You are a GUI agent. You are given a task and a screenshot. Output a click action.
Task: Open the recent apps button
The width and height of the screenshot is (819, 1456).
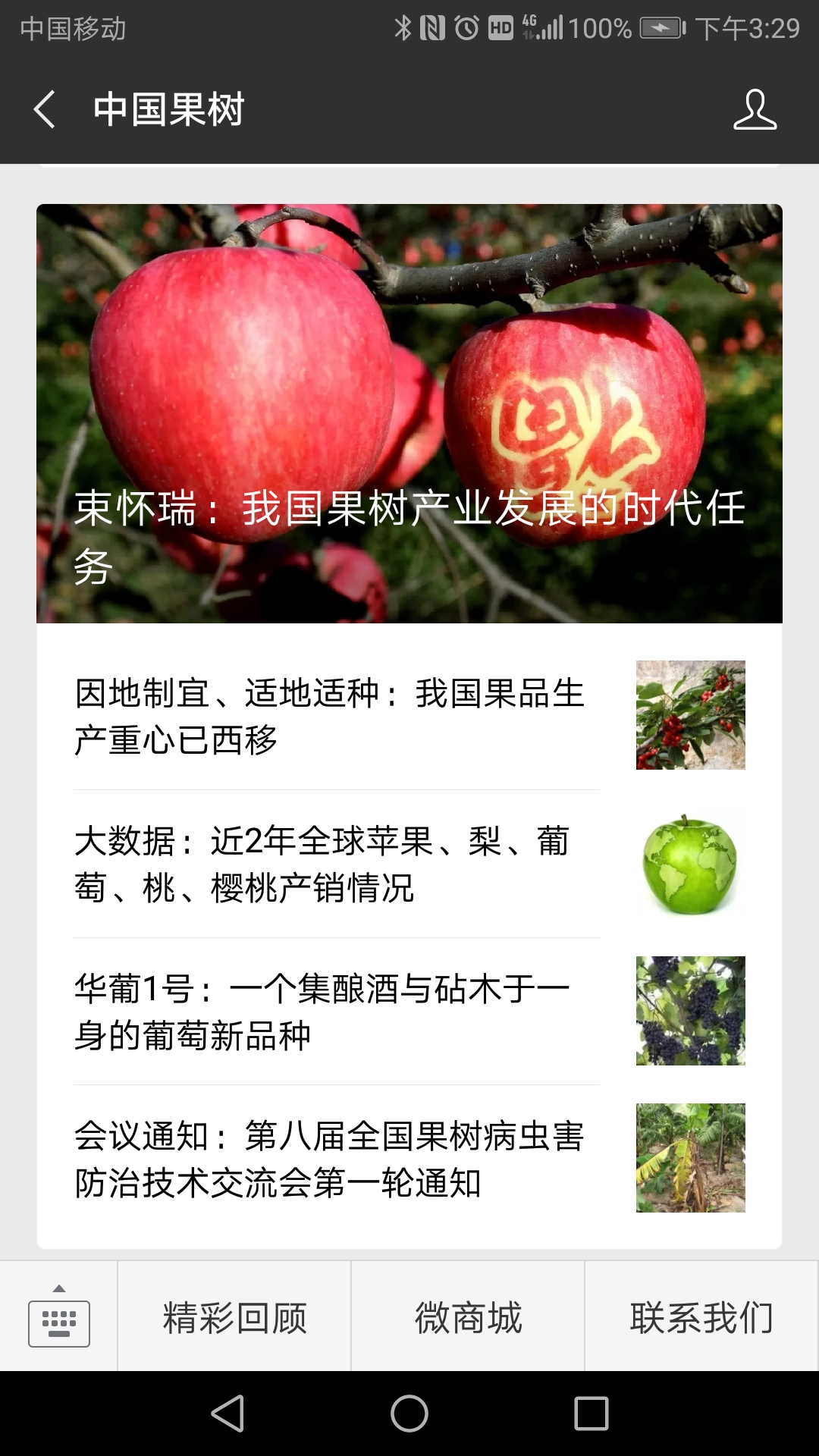(x=591, y=1414)
